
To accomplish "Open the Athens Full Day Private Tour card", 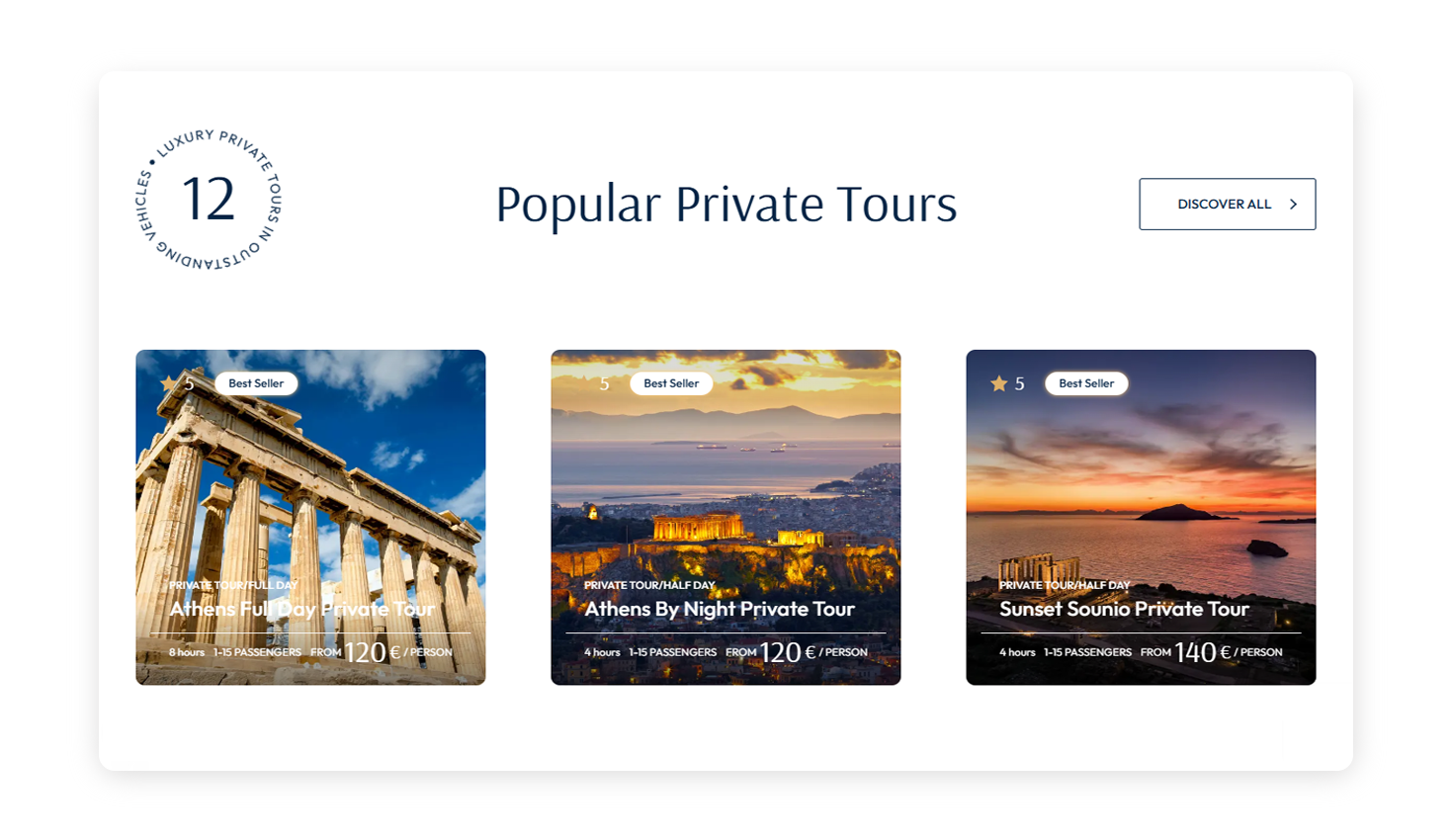I will tap(310, 517).
